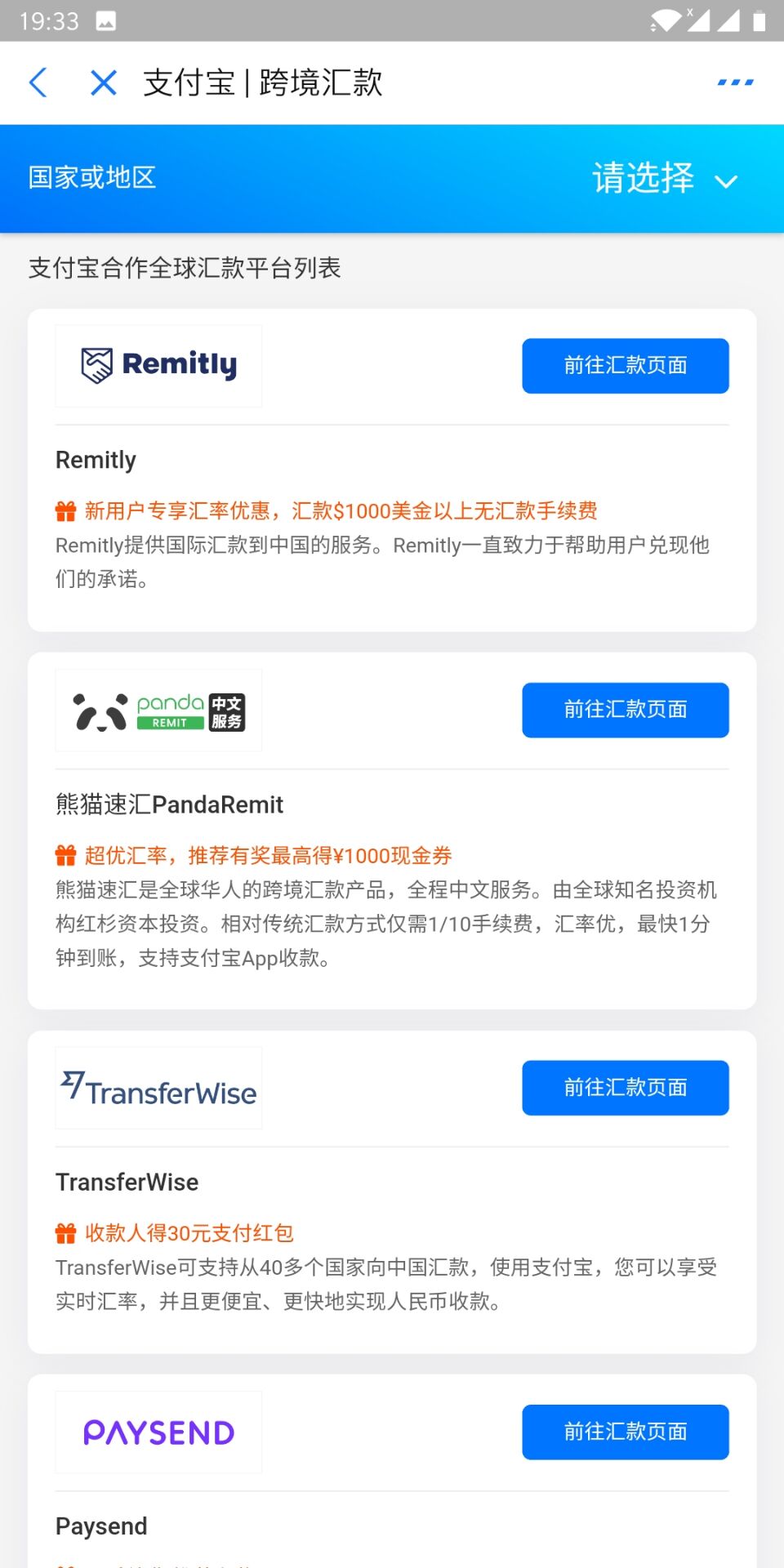This screenshot has width=784, height=1568.
Task: Click the Remitly logo
Action: pos(158,365)
